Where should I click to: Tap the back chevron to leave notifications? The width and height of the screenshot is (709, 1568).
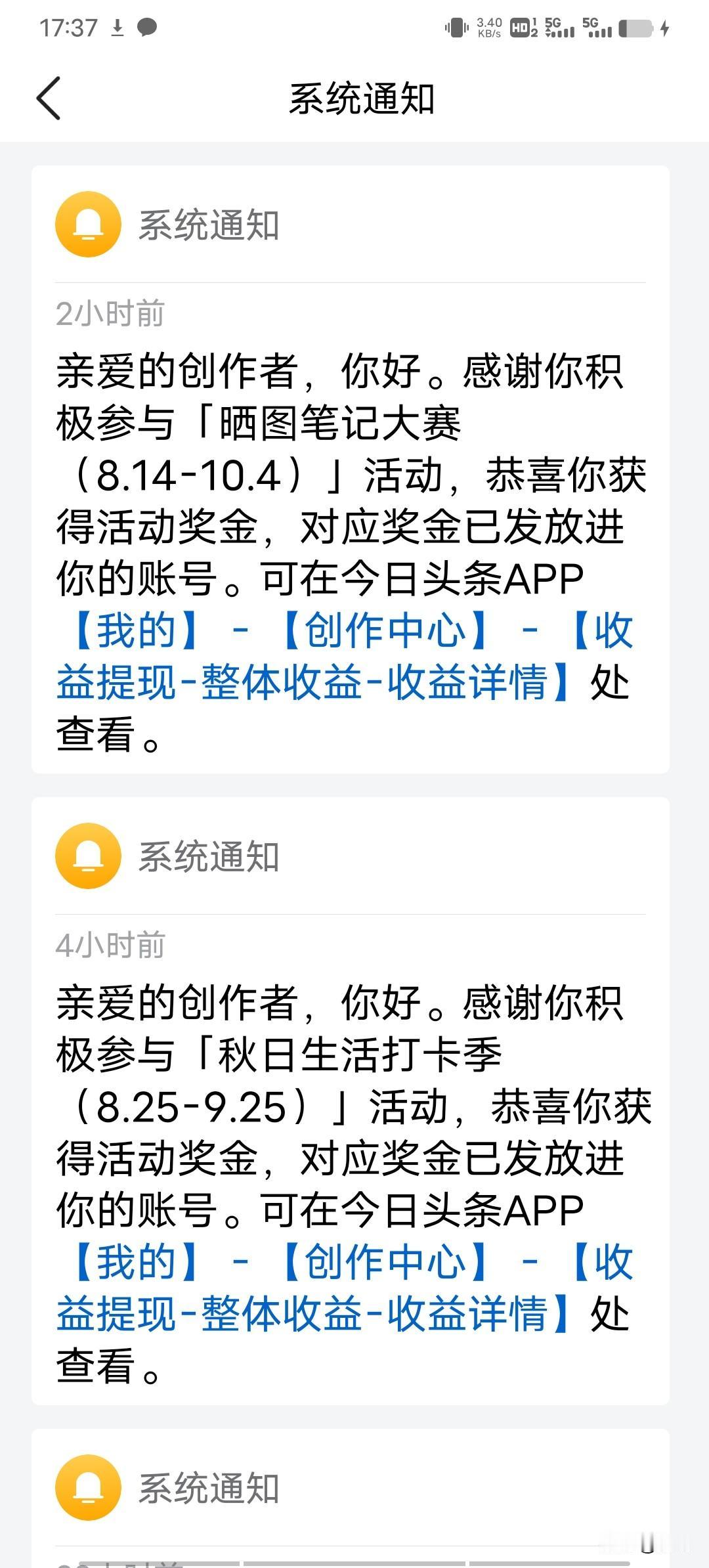click(x=49, y=98)
